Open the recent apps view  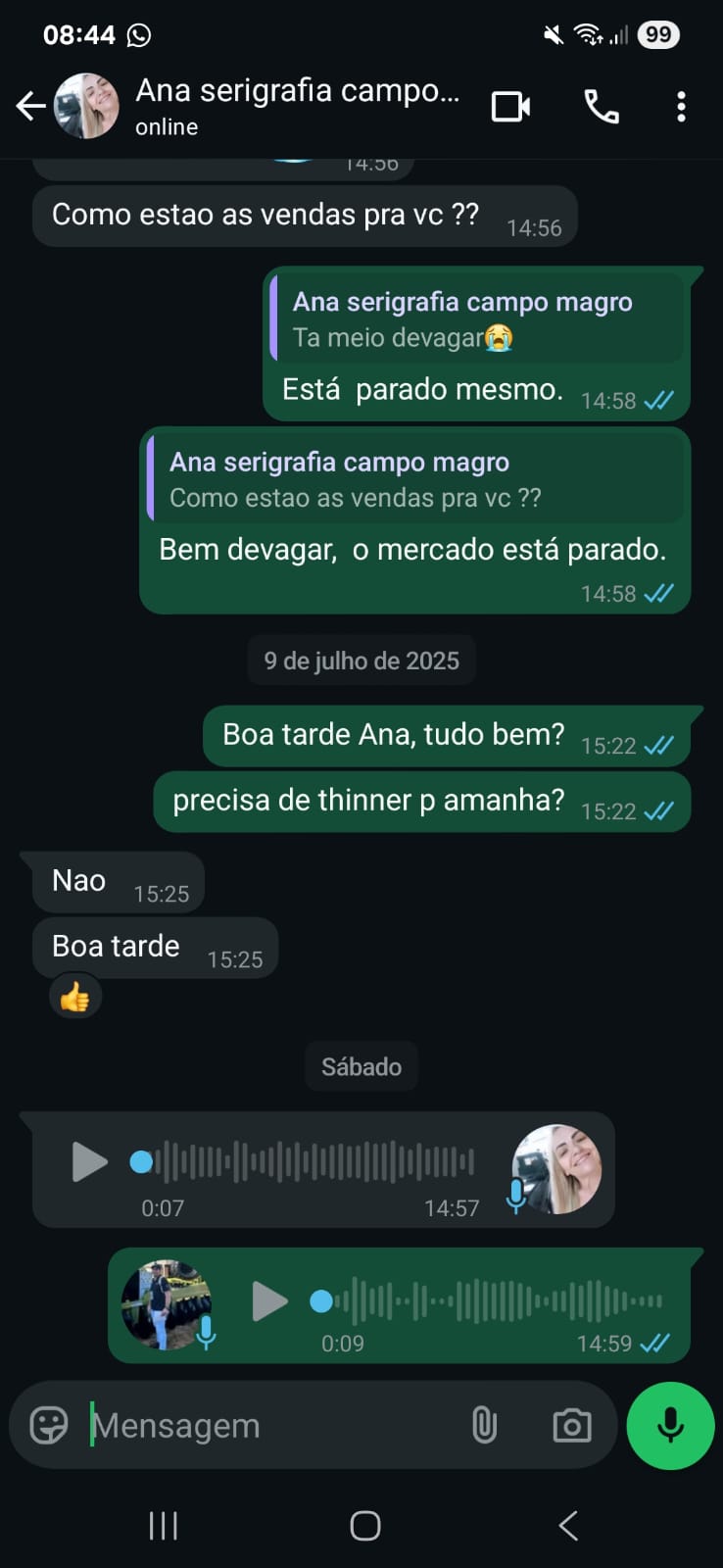point(163,1525)
